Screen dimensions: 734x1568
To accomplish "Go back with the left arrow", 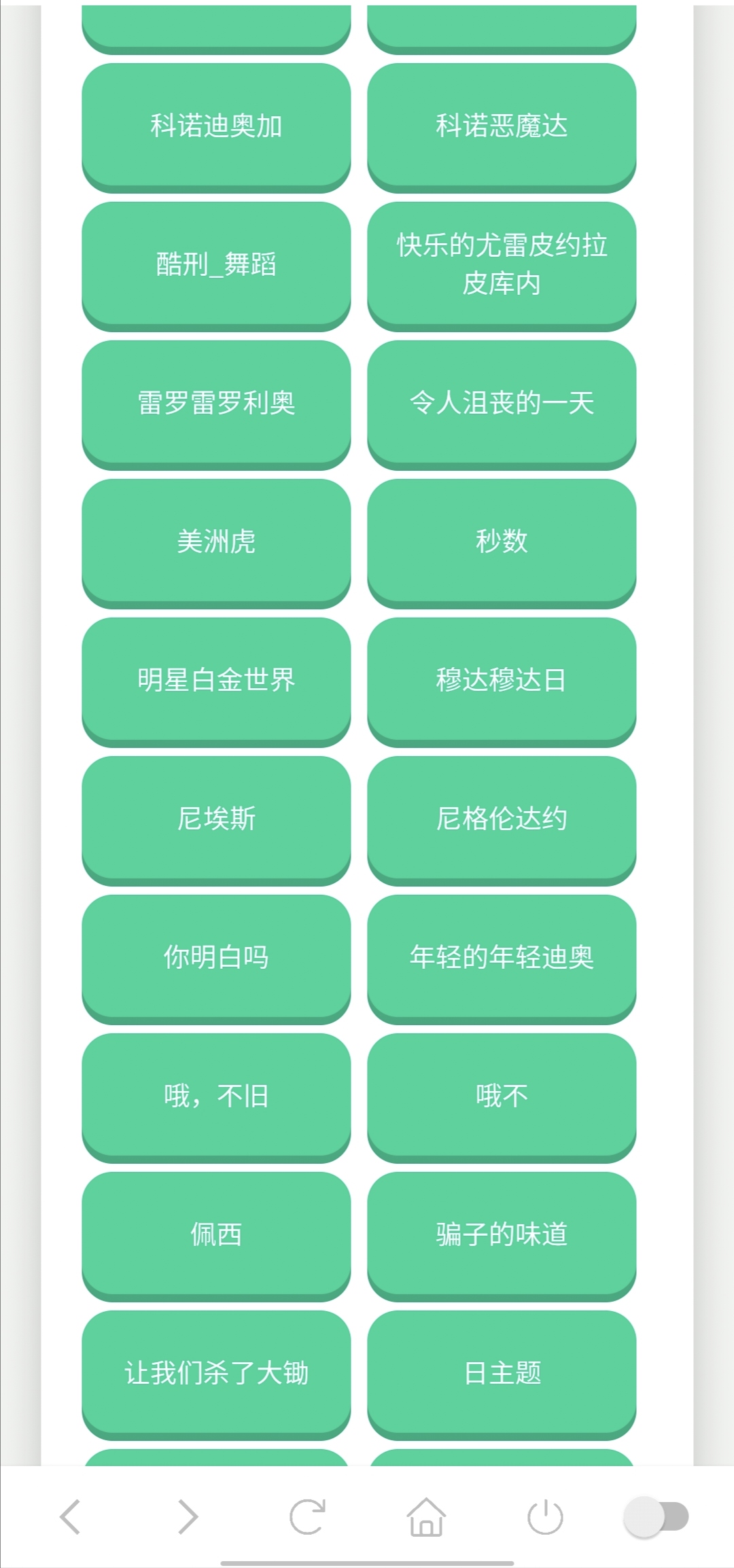I will pos(71,1516).
